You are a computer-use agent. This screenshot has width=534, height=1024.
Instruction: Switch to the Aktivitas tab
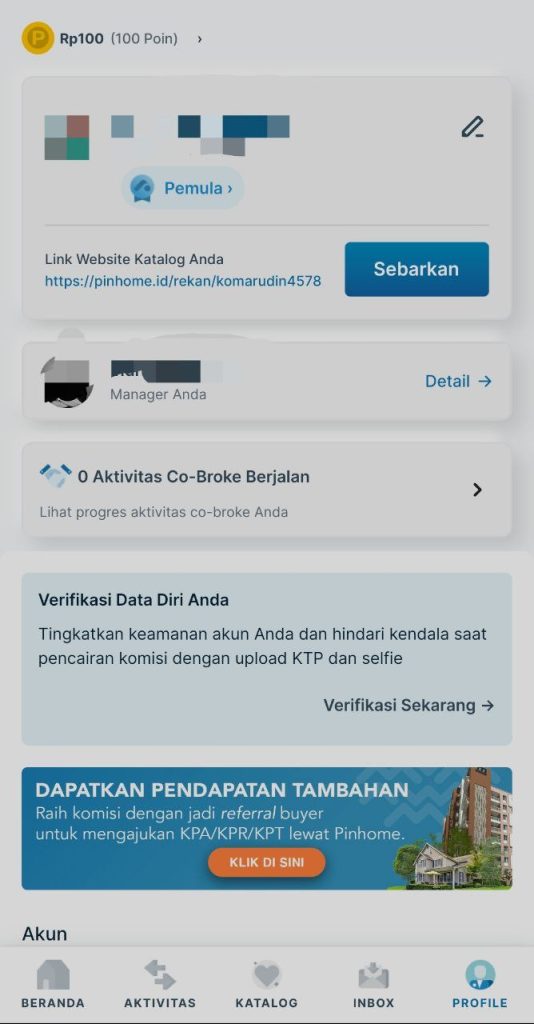tap(160, 985)
